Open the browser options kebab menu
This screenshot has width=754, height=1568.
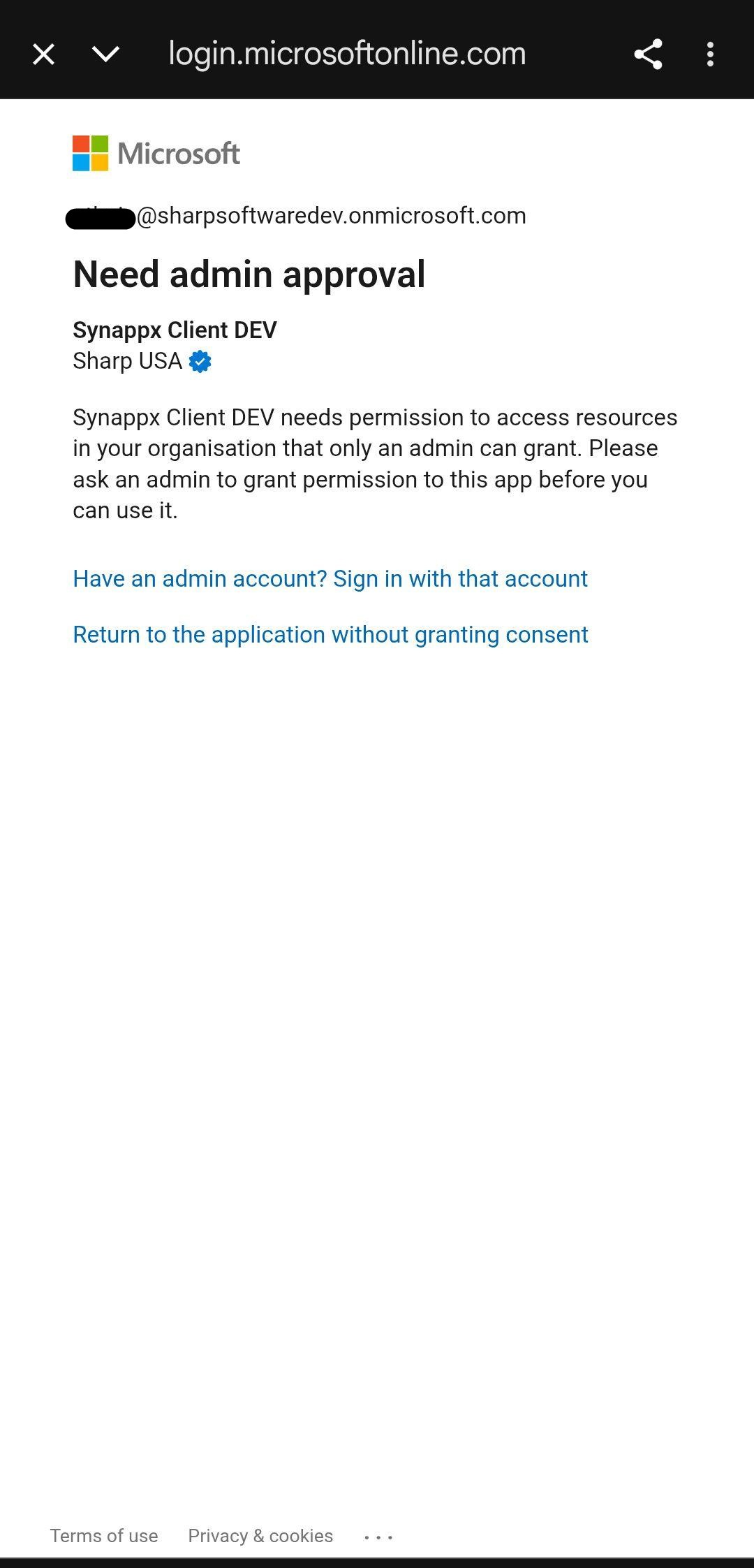710,53
